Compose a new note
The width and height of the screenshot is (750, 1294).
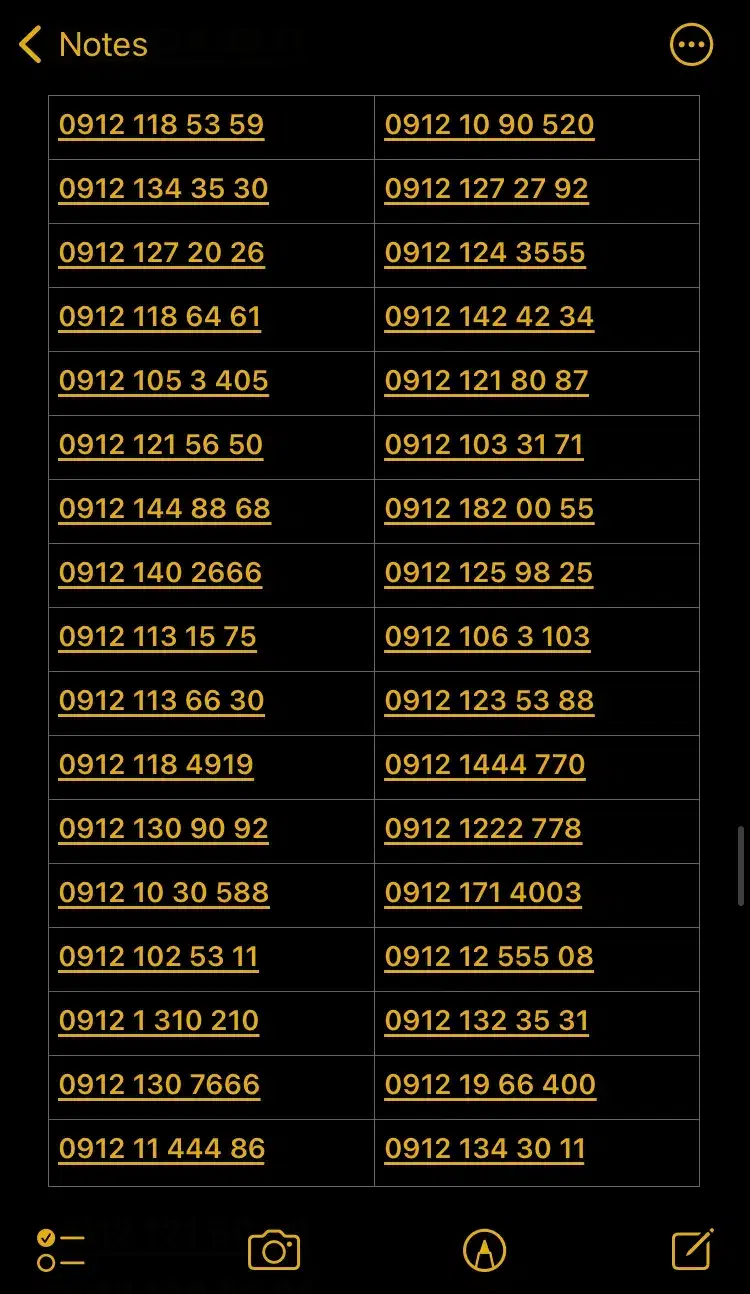pos(692,1250)
